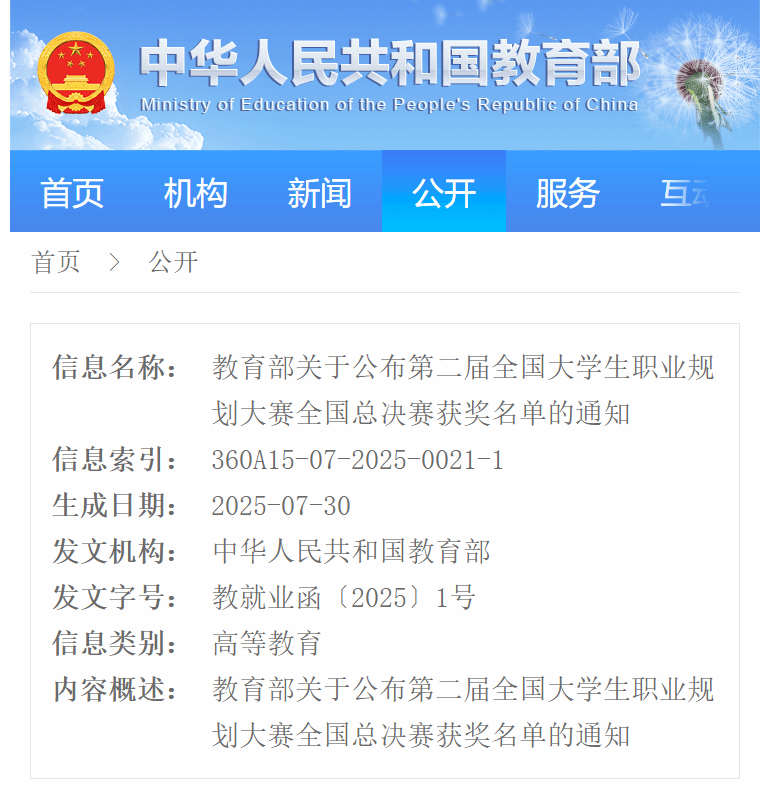
Task: Tap the 首页 breadcrumb link
Action: [x=56, y=263]
